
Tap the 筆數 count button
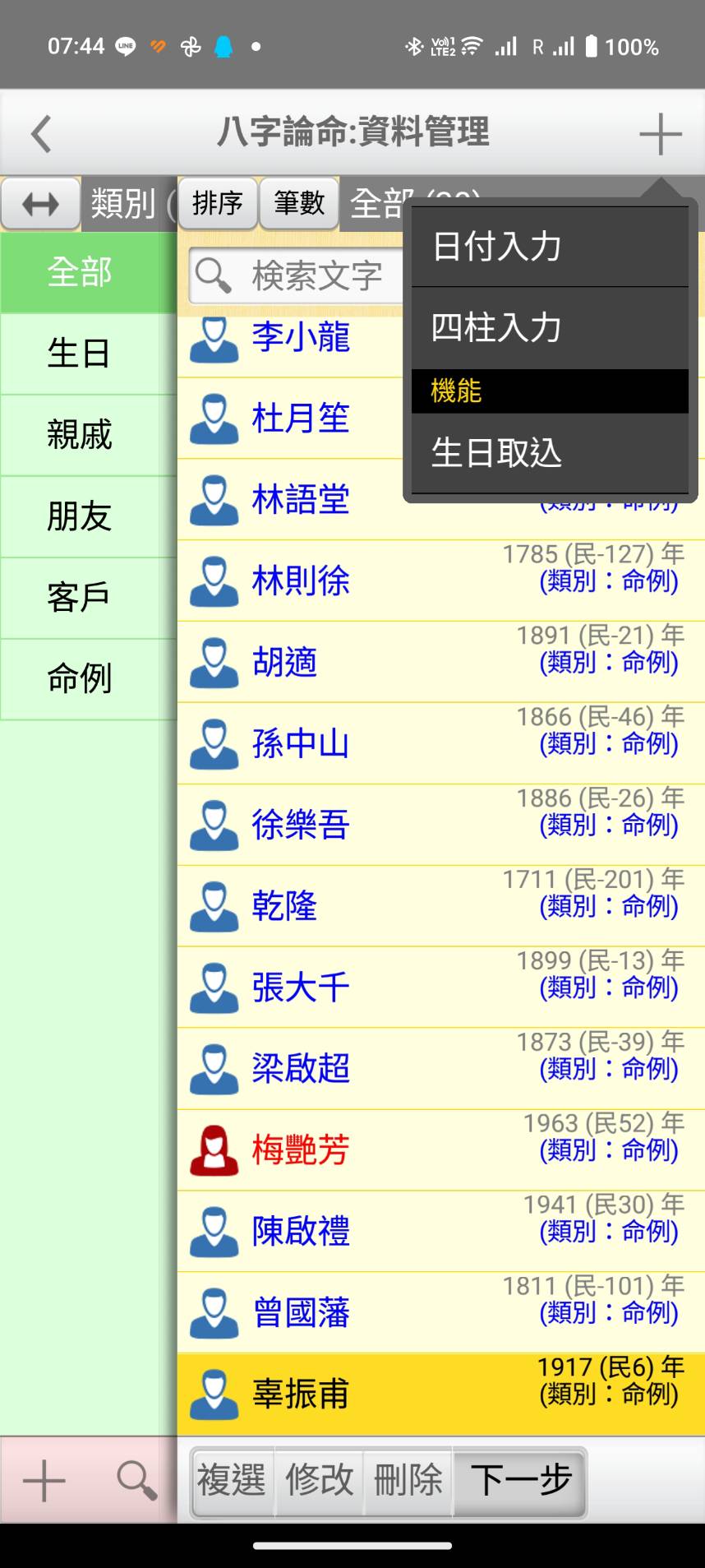(x=299, y=203)
